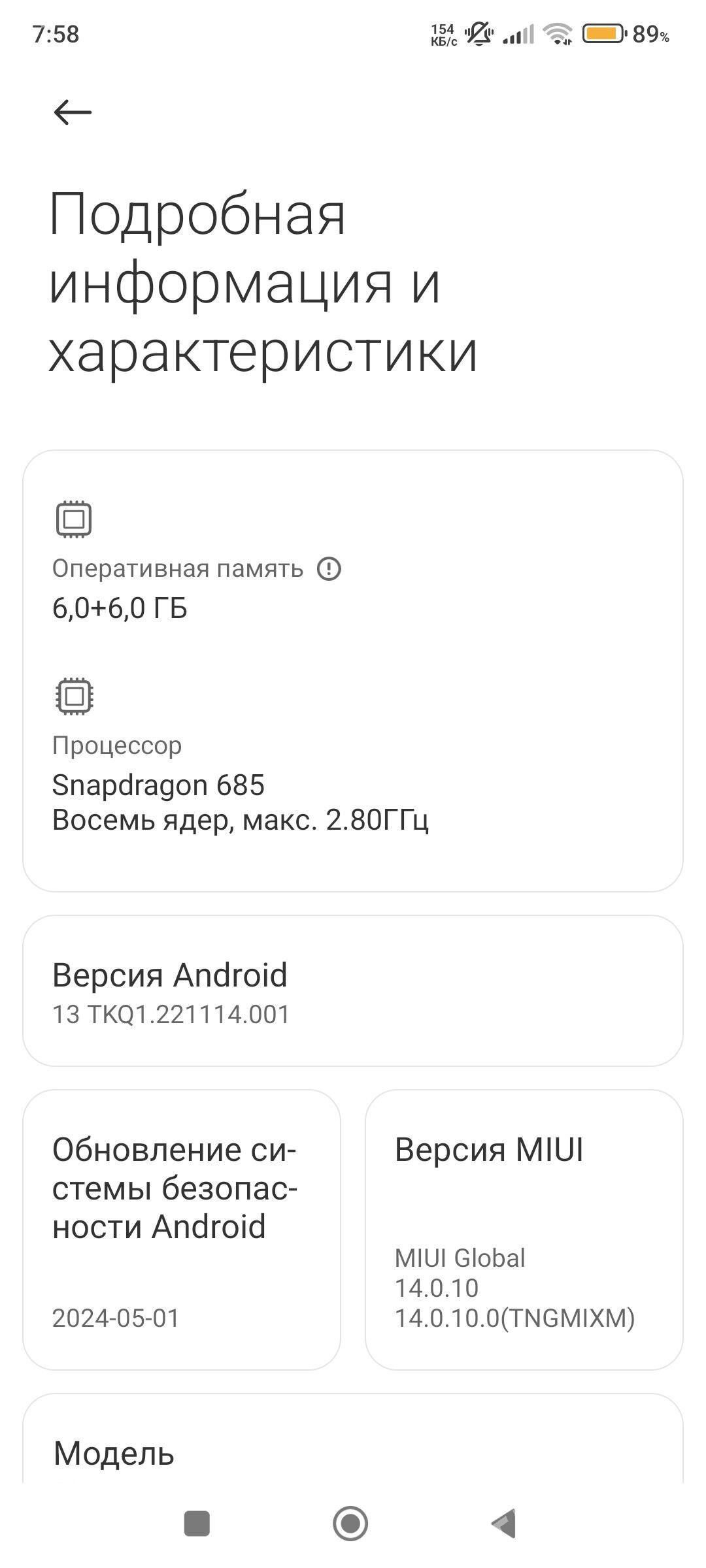Select the Модель card
This screenshot has width=706, height=1568.
[x=353, y=1452]
